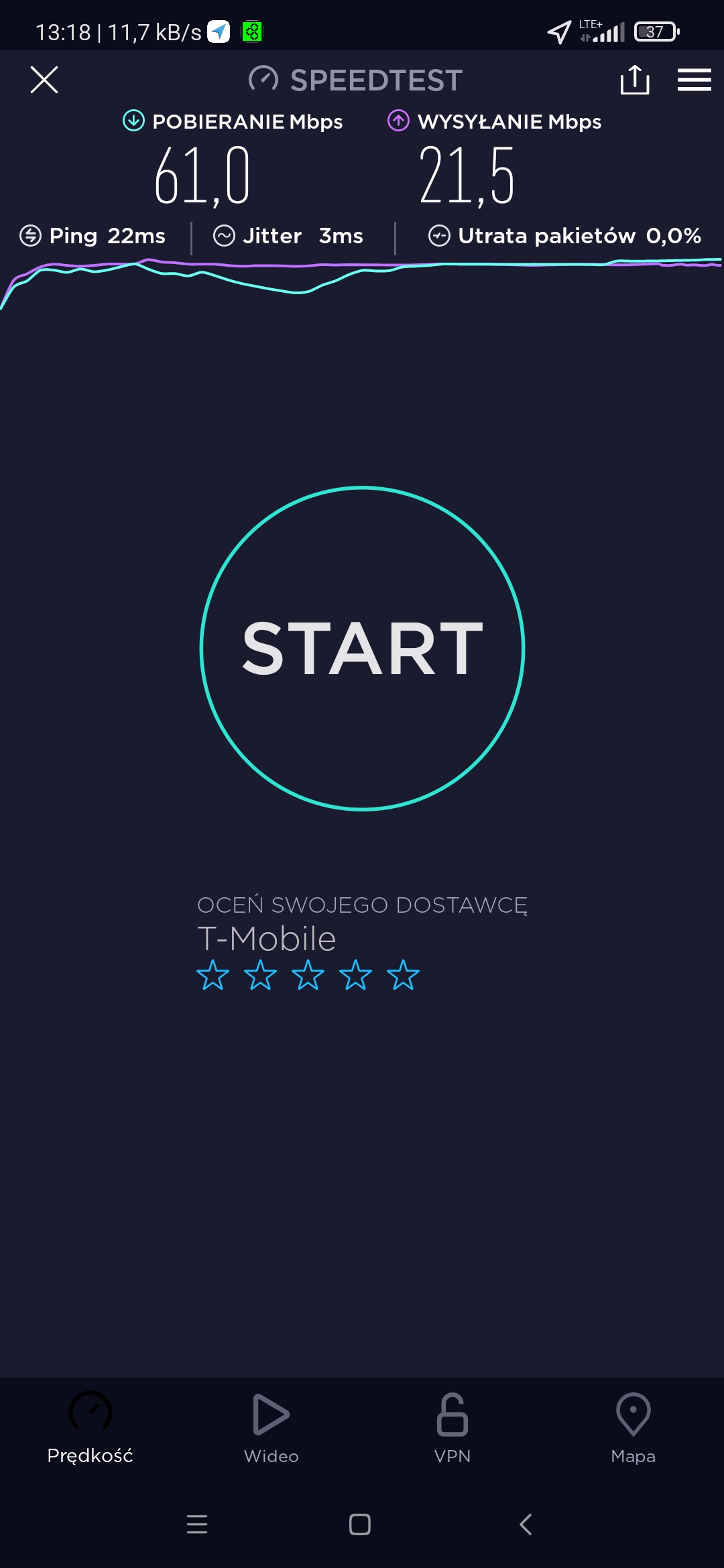Rate T-Mobile with one star
The image size is (724, 1568).
pos(213,975)
